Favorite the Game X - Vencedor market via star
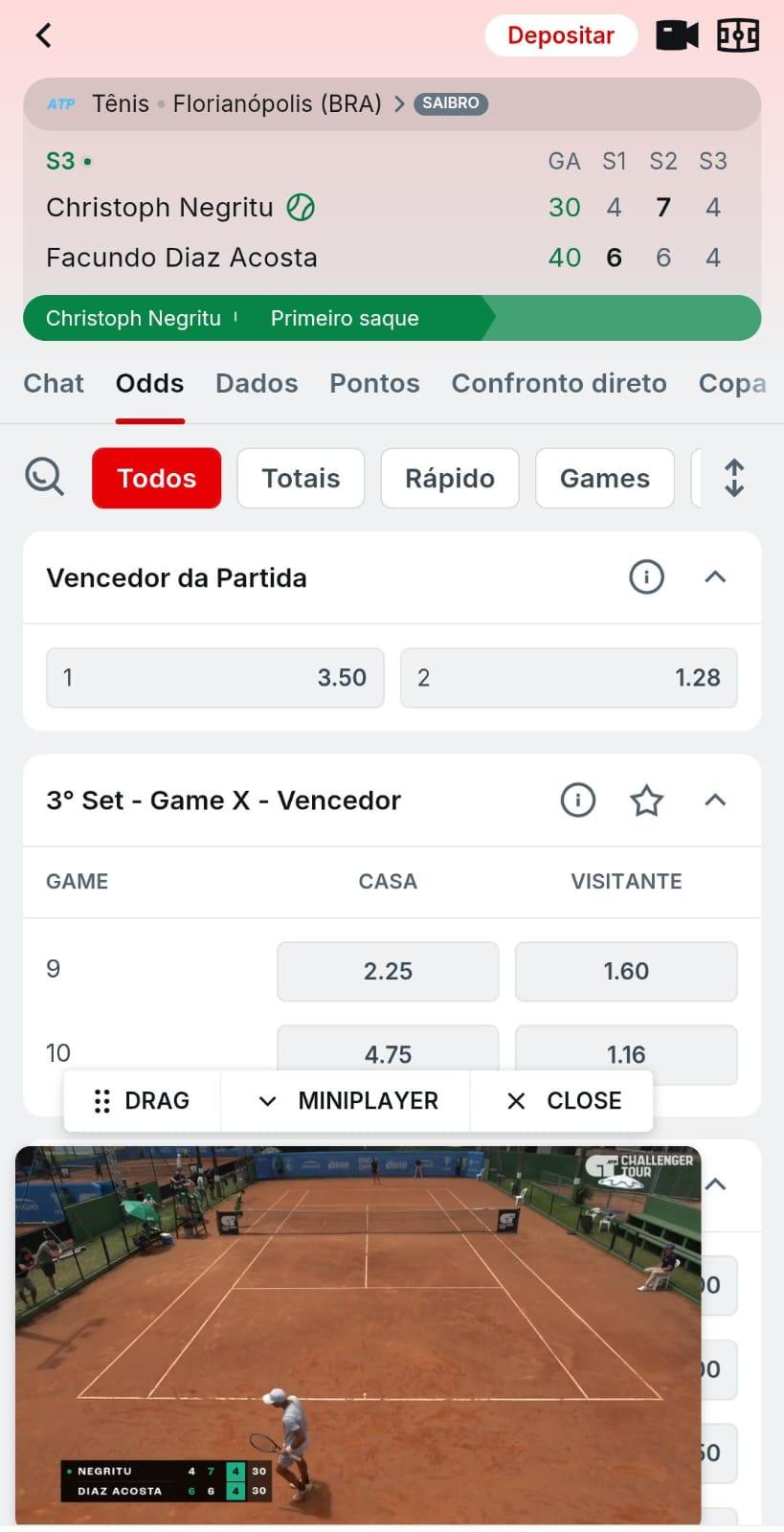This screenshot has height=1532, width=784. 646,800
